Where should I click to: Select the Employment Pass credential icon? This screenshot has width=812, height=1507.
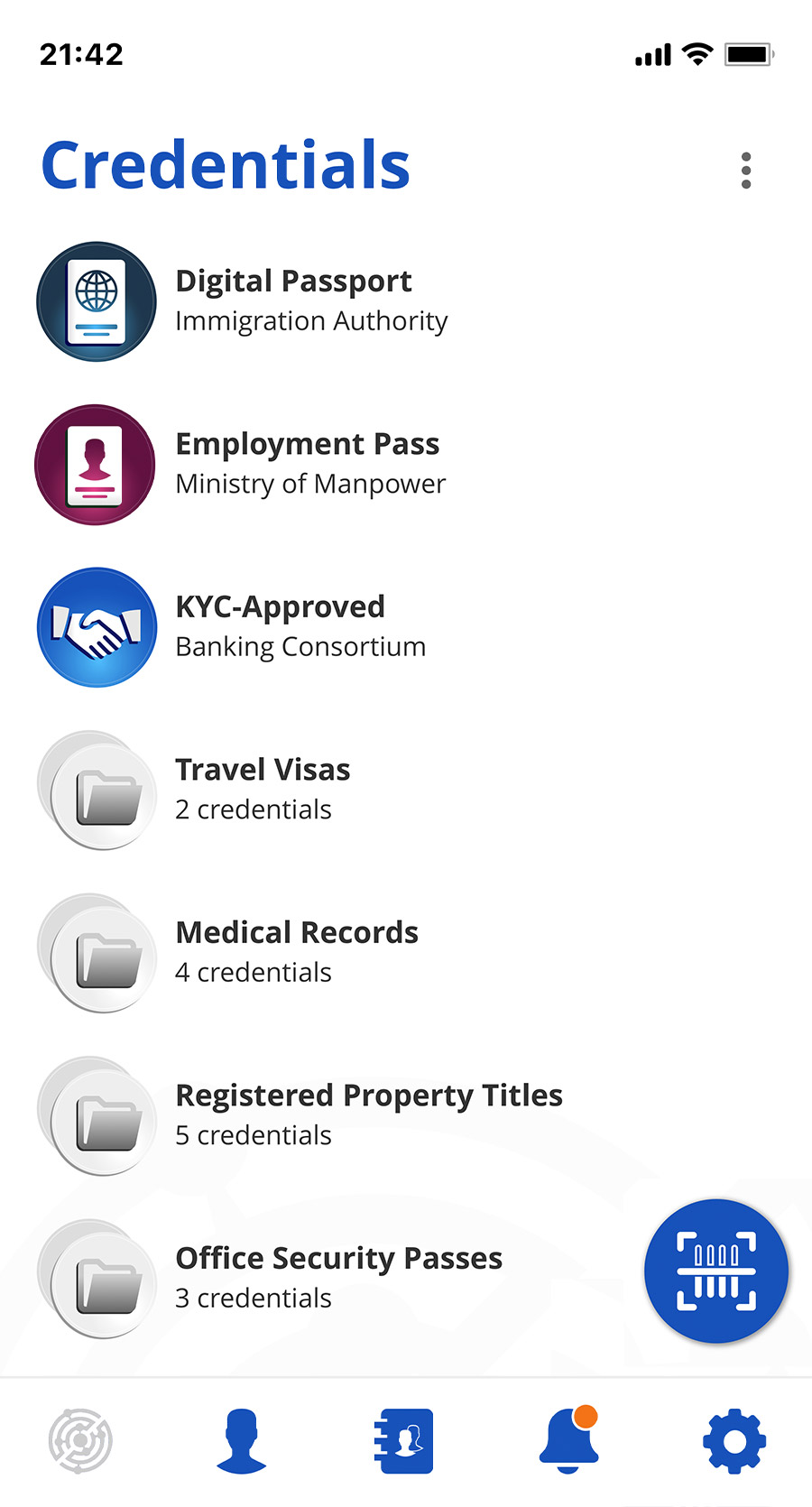click(96, 464)
